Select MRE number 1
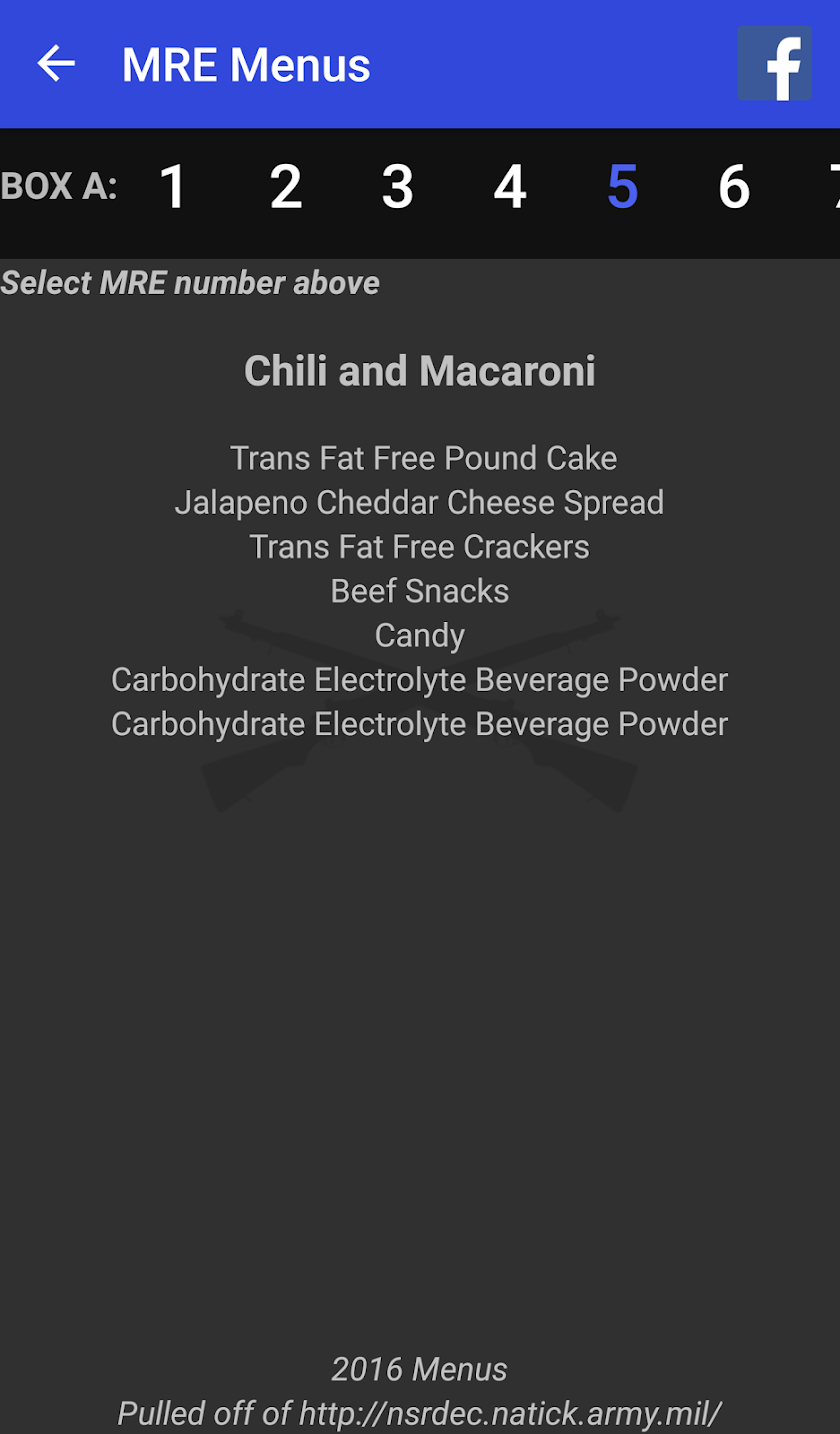The image size is (840, 1434). coord(173,187)
